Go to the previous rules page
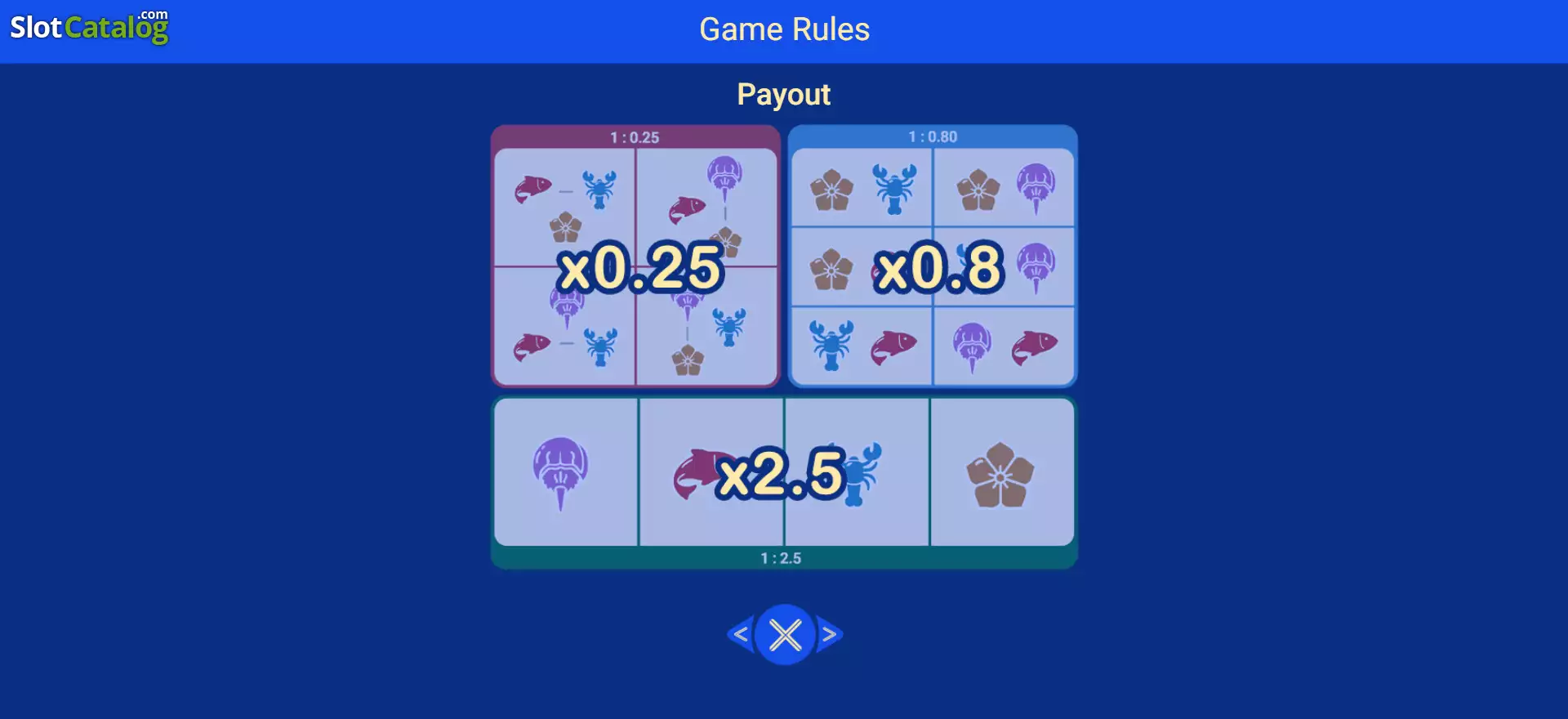The height and width of the screenshot is (719, 1568). point(740,635)
